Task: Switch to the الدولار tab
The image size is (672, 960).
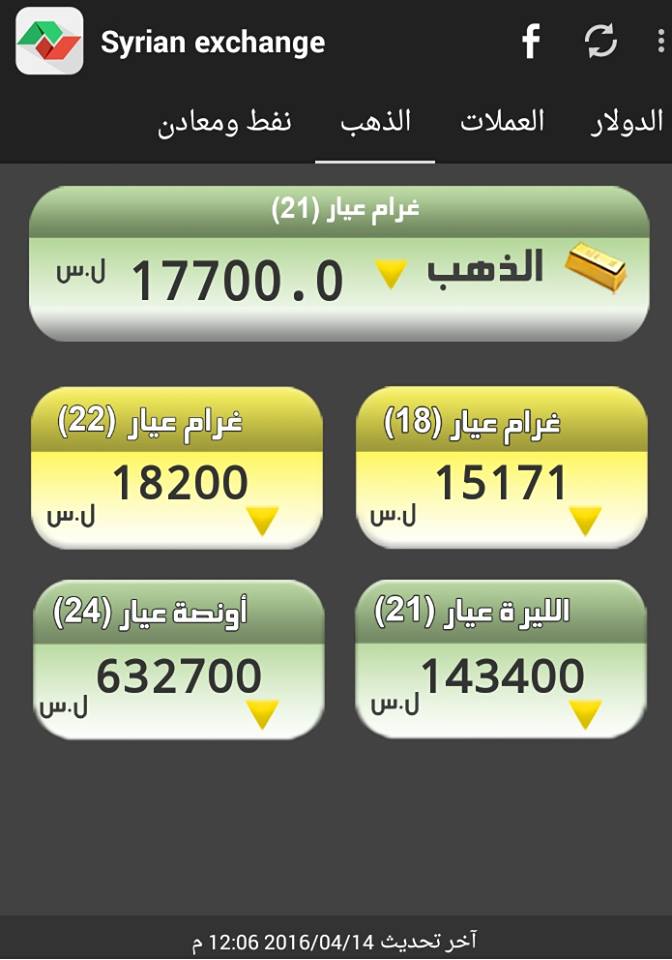Action: coord(627,123)
